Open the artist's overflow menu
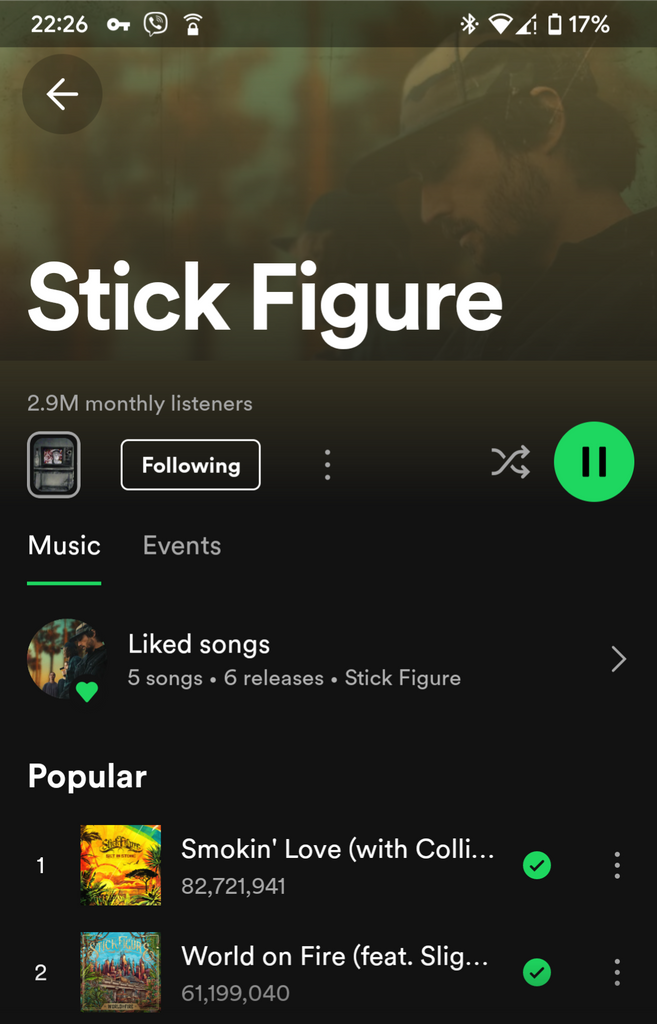The image size is (657, 1024). (x=327, y=464)
